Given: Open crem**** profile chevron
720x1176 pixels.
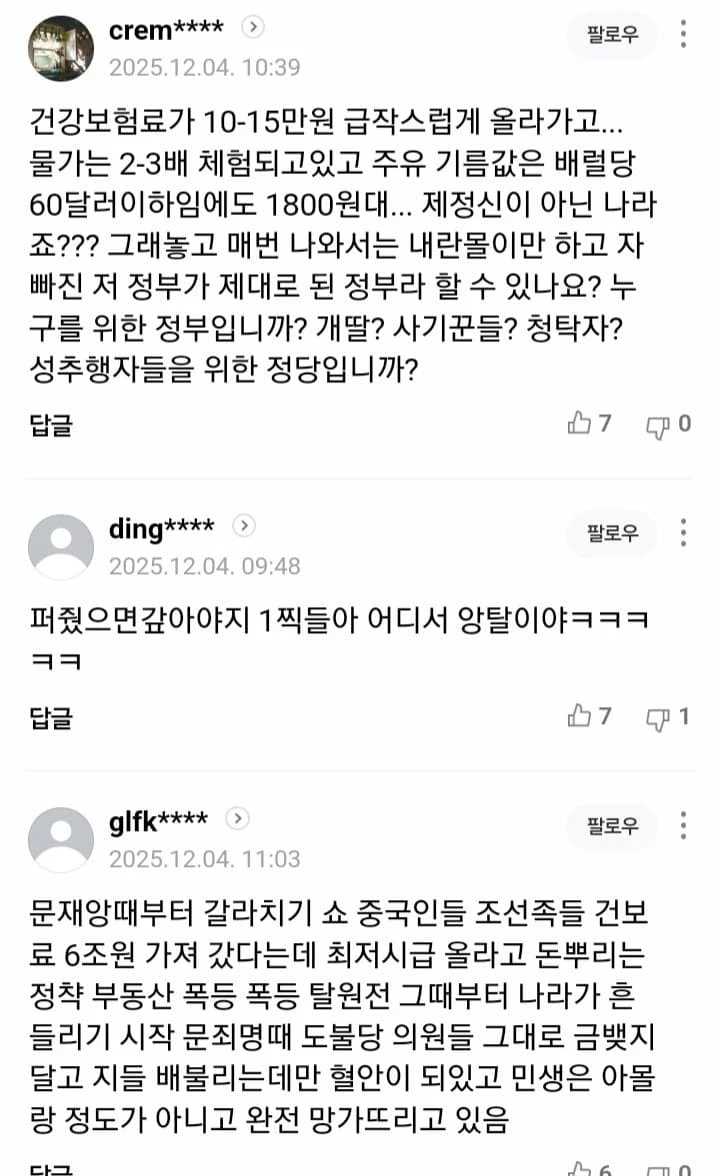Looking at the screenshot, I should point(253,28).
